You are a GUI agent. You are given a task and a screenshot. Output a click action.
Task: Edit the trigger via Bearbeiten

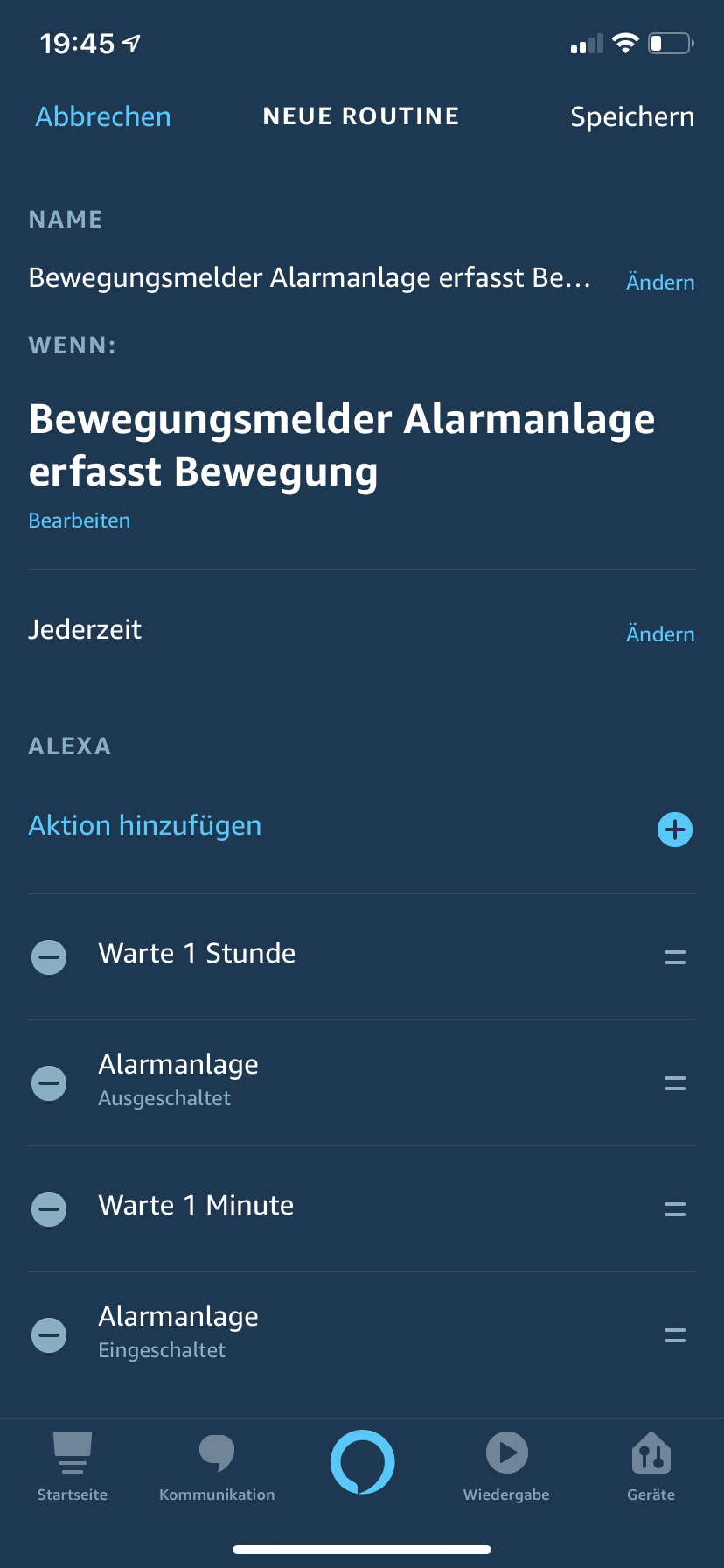coord(79,521)
